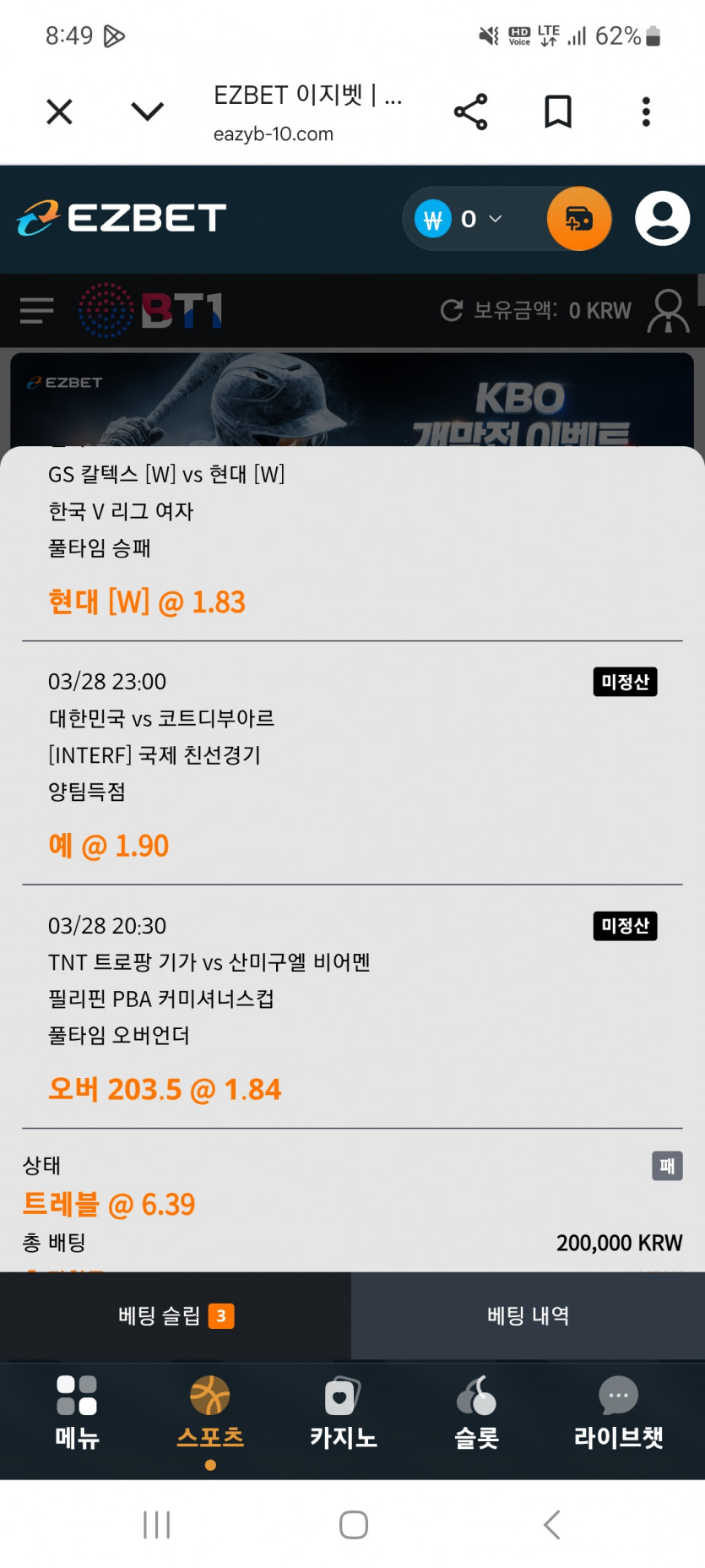Bookmark the current page
Screen dimensions: 705x1568
coord(558,112)
